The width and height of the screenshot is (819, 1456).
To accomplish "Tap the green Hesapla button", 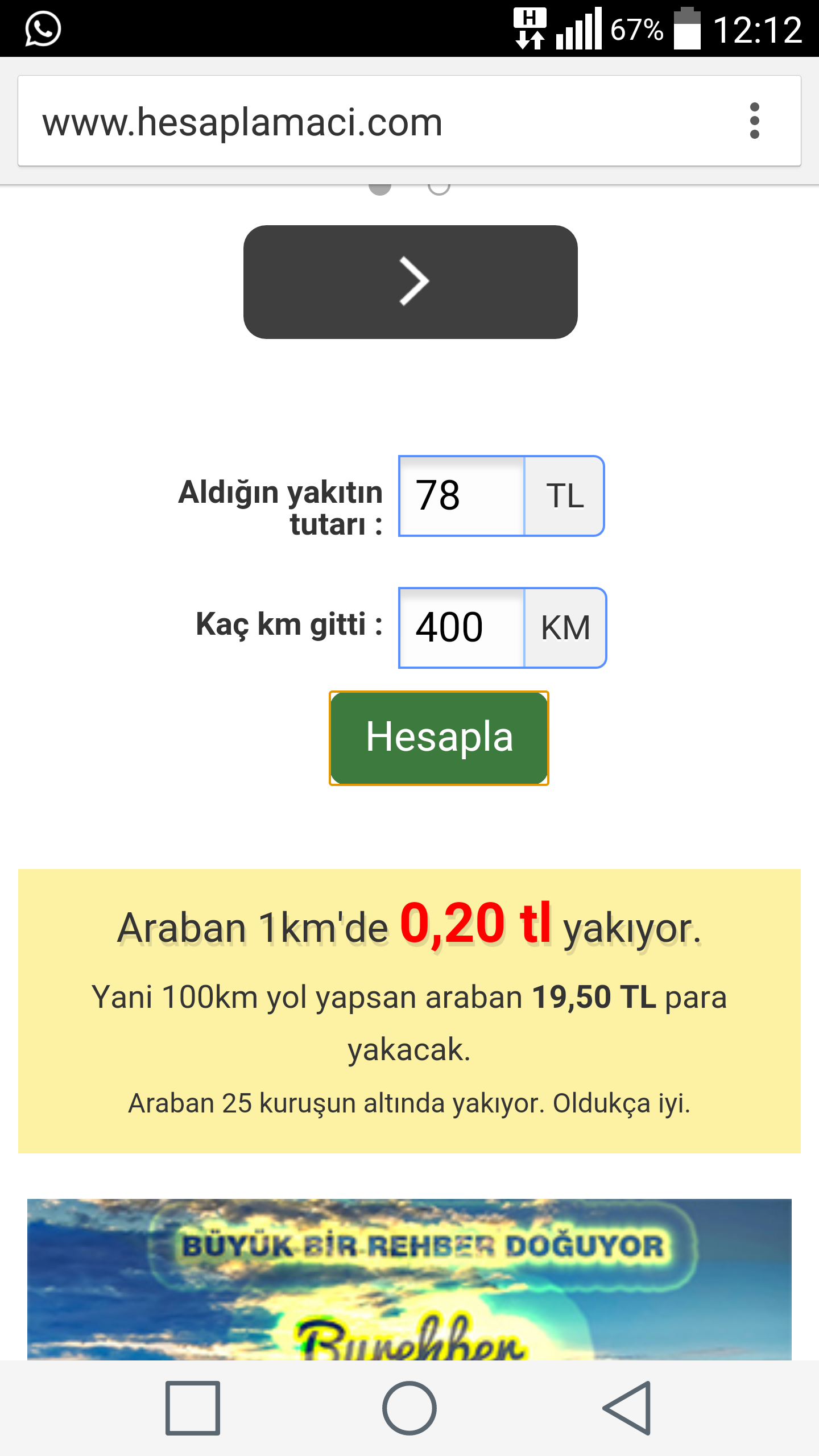I will [439, 738].
